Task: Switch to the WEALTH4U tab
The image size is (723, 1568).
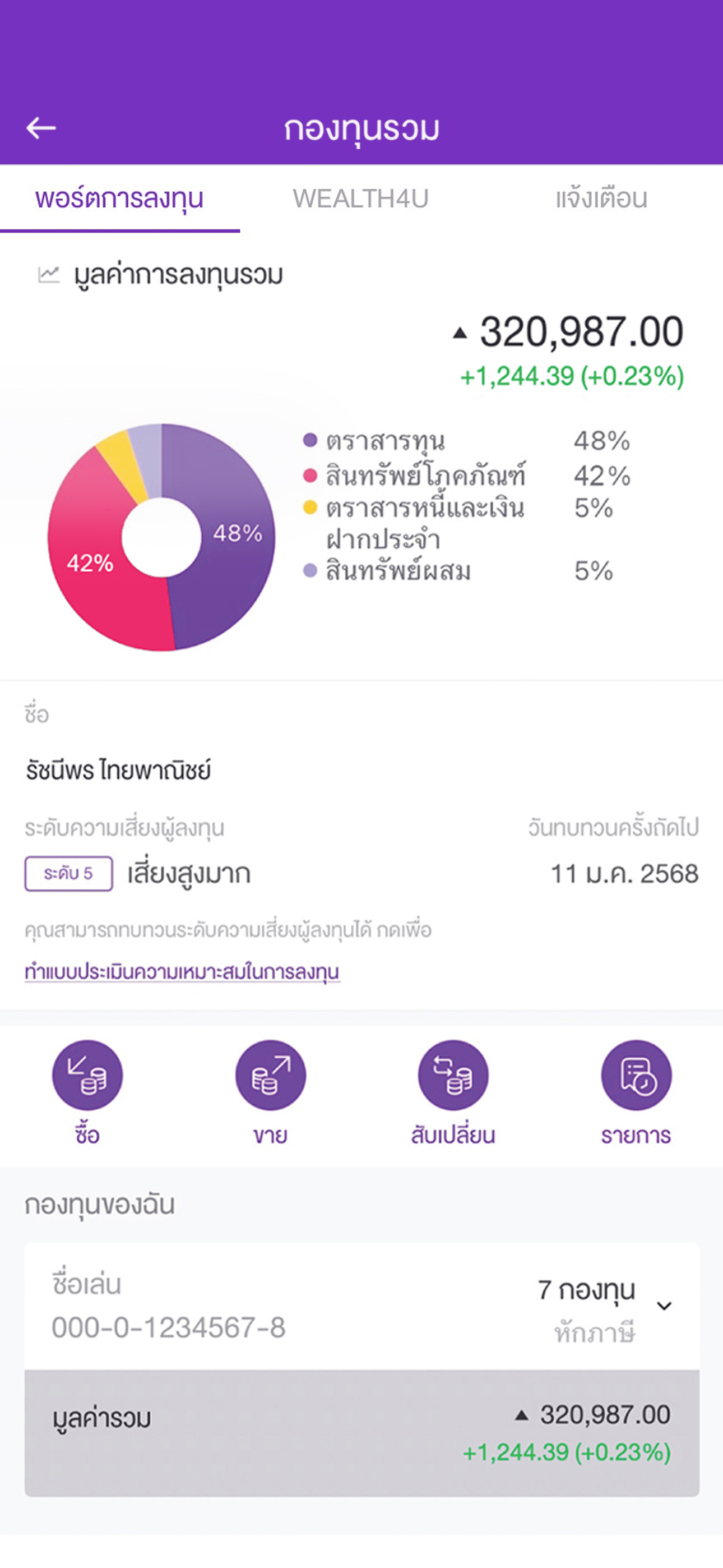Action: (361, 199)
